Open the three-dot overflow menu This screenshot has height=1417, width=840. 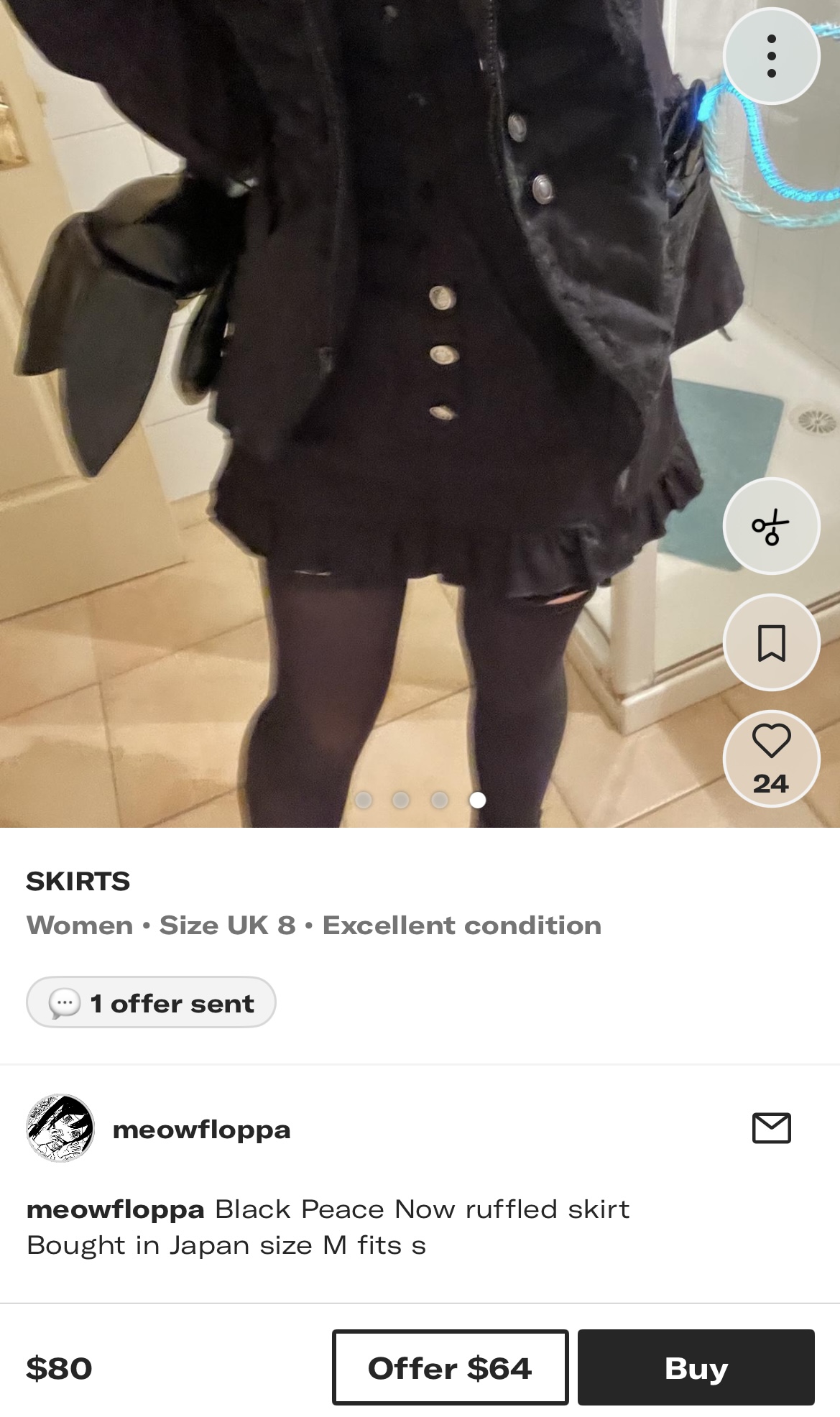click(771, 56)
